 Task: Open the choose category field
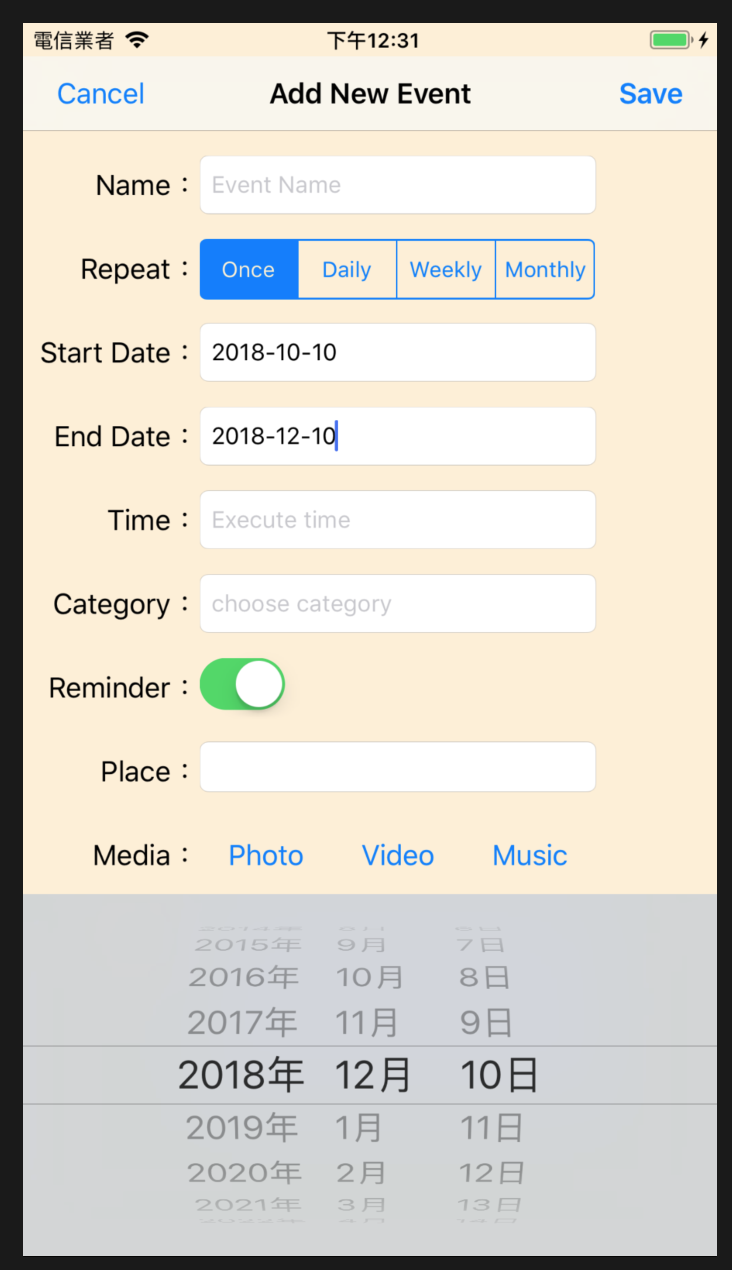click(397, 604)
